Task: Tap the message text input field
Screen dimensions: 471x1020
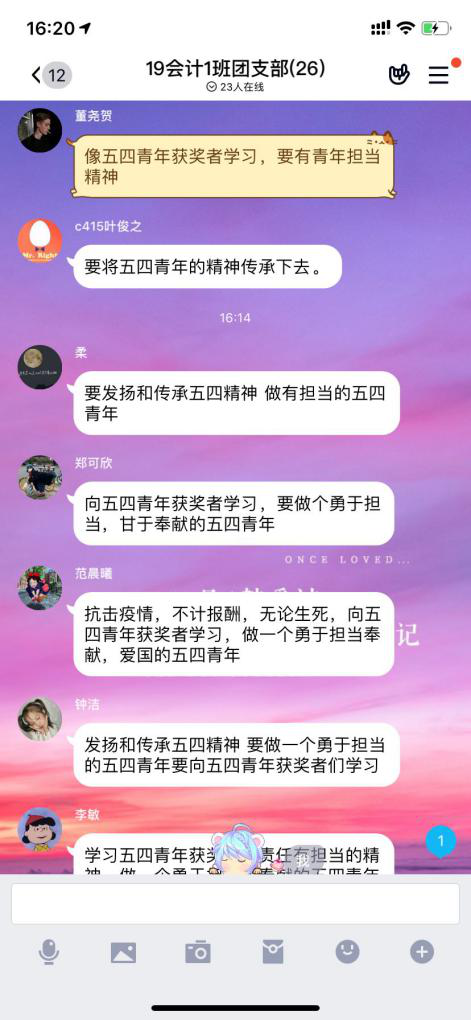Action: tap(236, 904)
